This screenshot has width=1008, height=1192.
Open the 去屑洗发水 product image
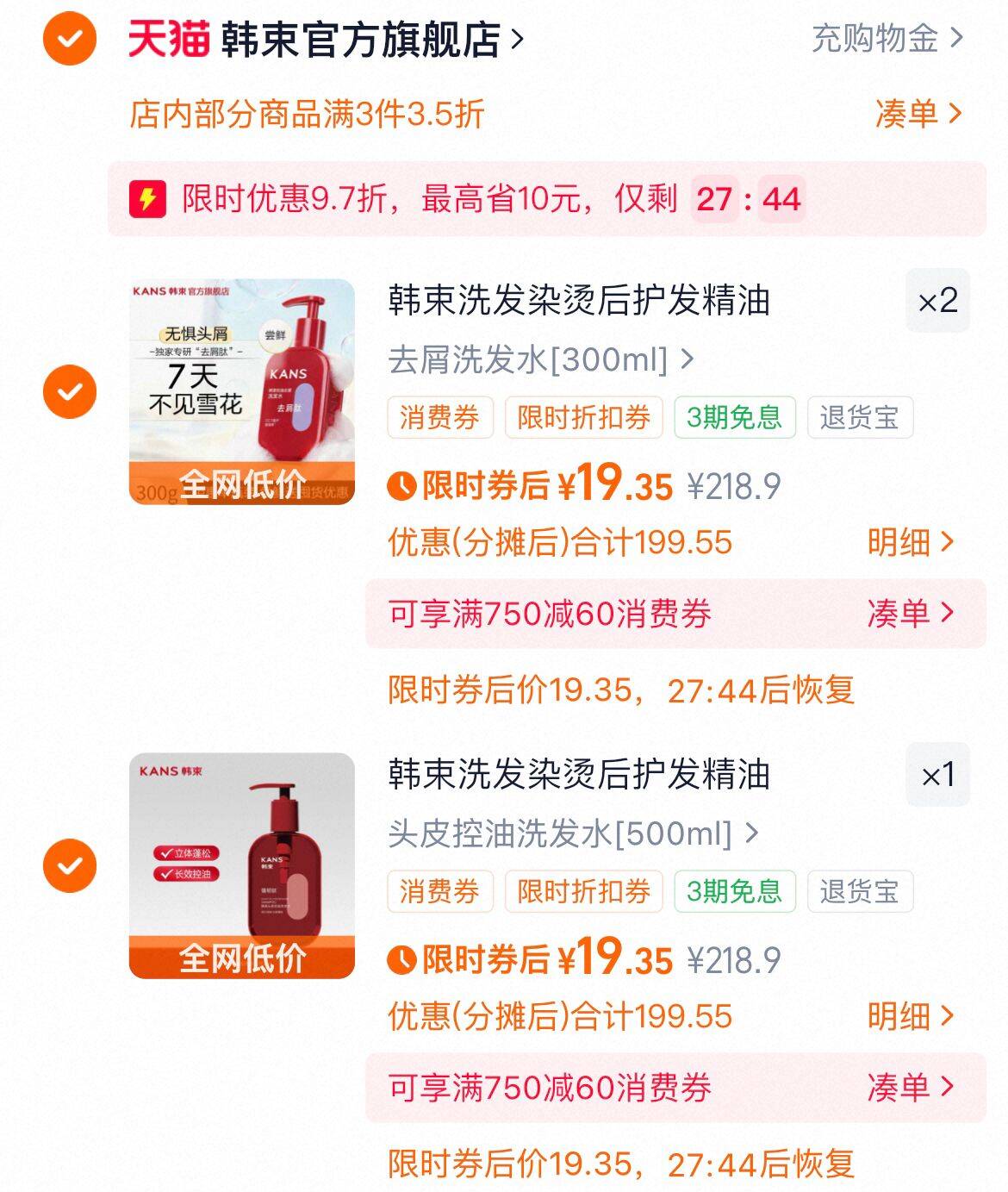[x=242, y=392]
